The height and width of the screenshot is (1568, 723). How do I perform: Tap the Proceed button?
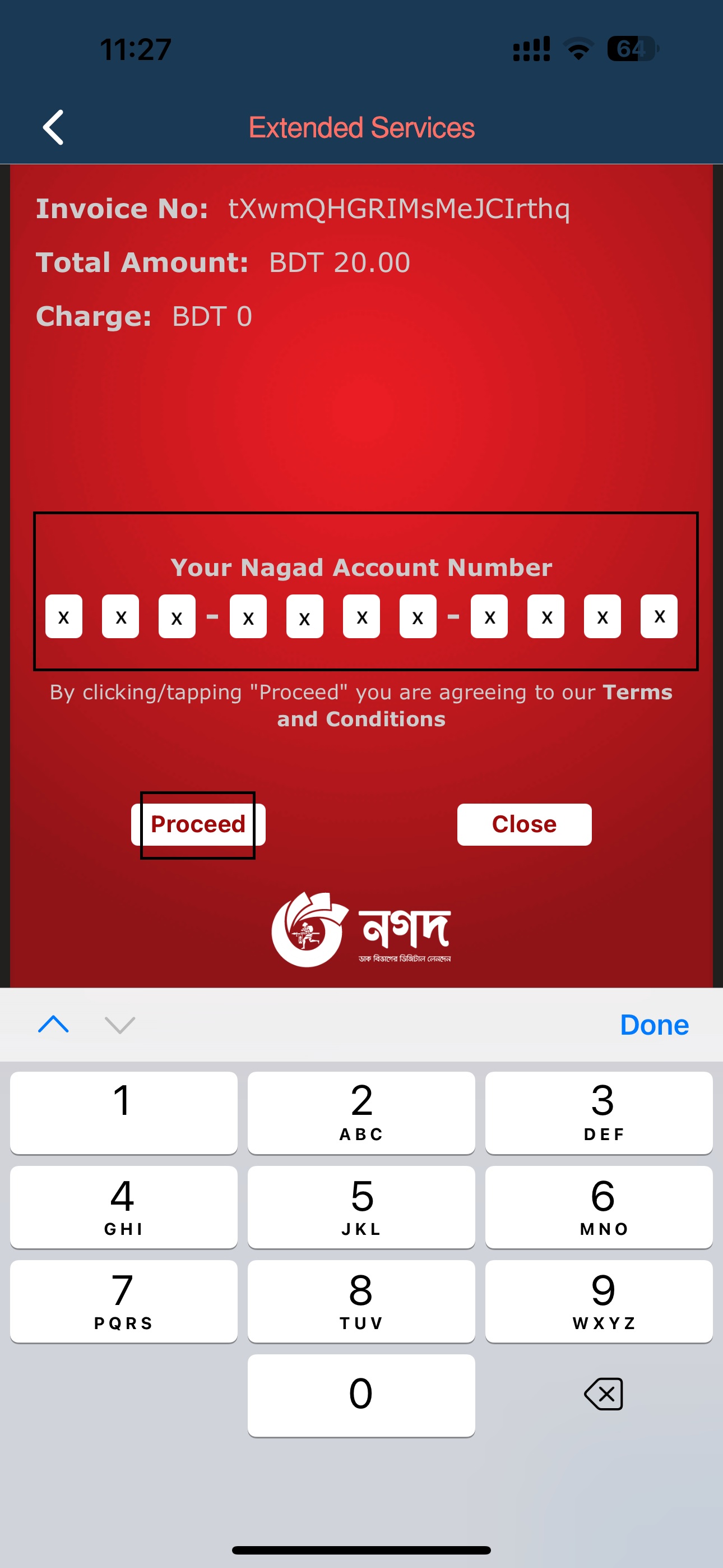click(198, 824)
